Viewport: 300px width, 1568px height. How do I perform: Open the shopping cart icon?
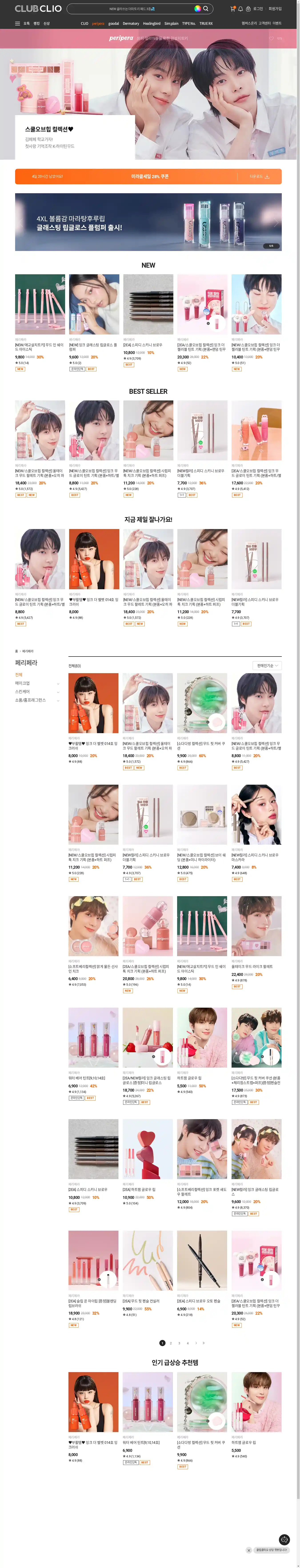(232, 8)
